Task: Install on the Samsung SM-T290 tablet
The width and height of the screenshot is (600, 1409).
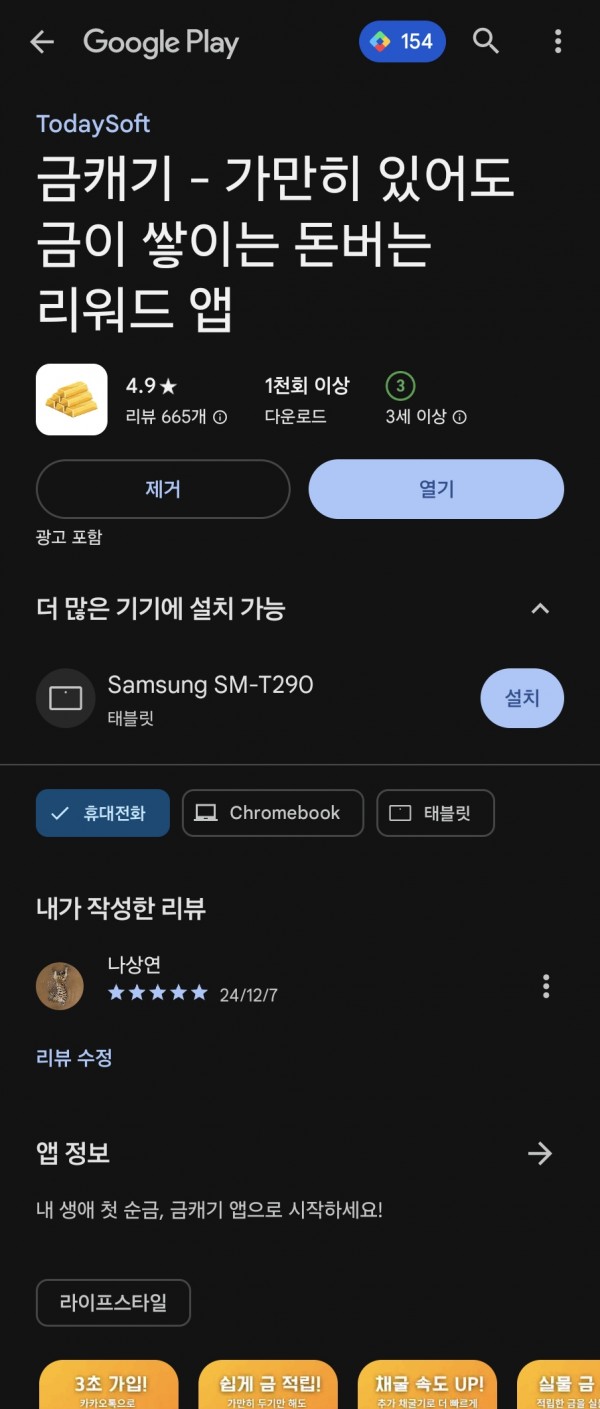Action: click(x=522, y=698)
